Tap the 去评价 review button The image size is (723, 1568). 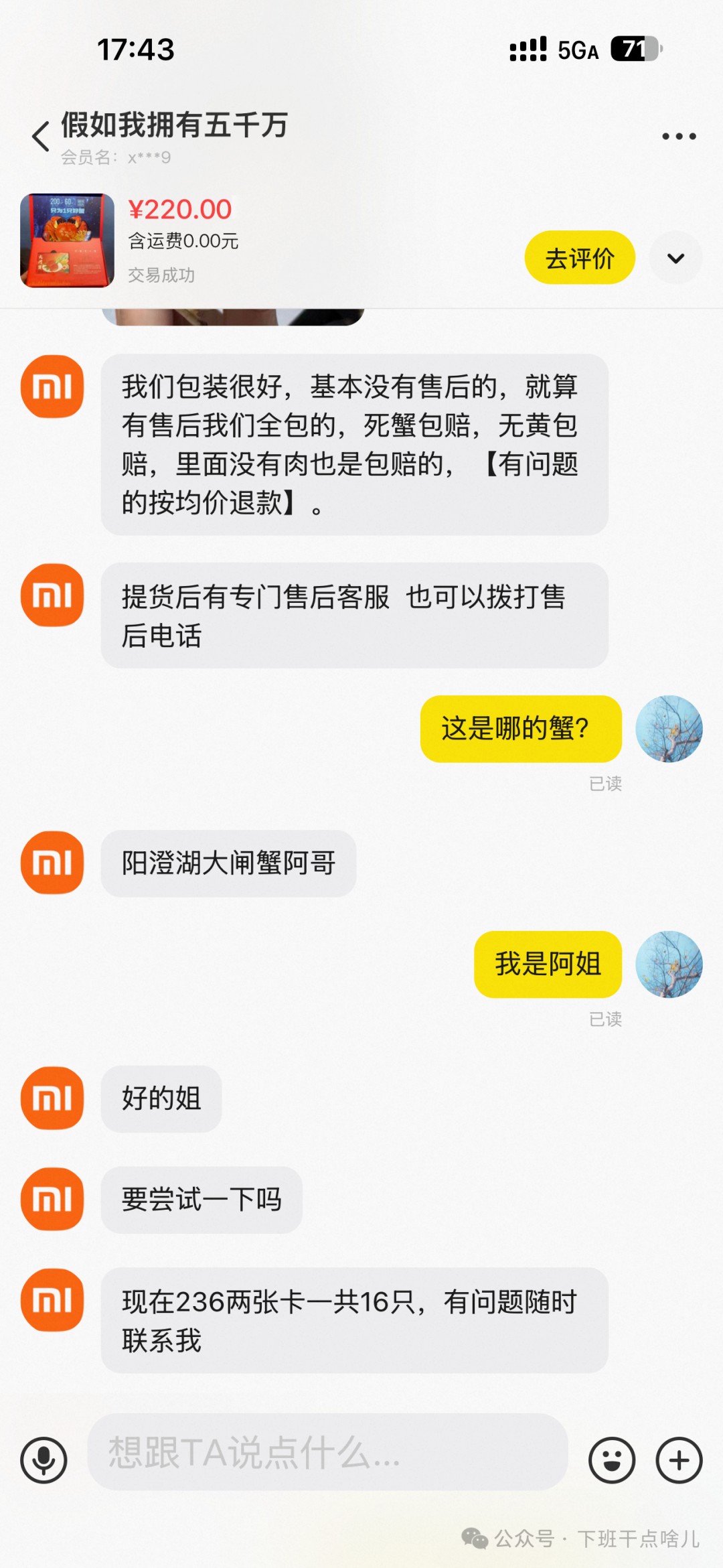pos(580,258)
